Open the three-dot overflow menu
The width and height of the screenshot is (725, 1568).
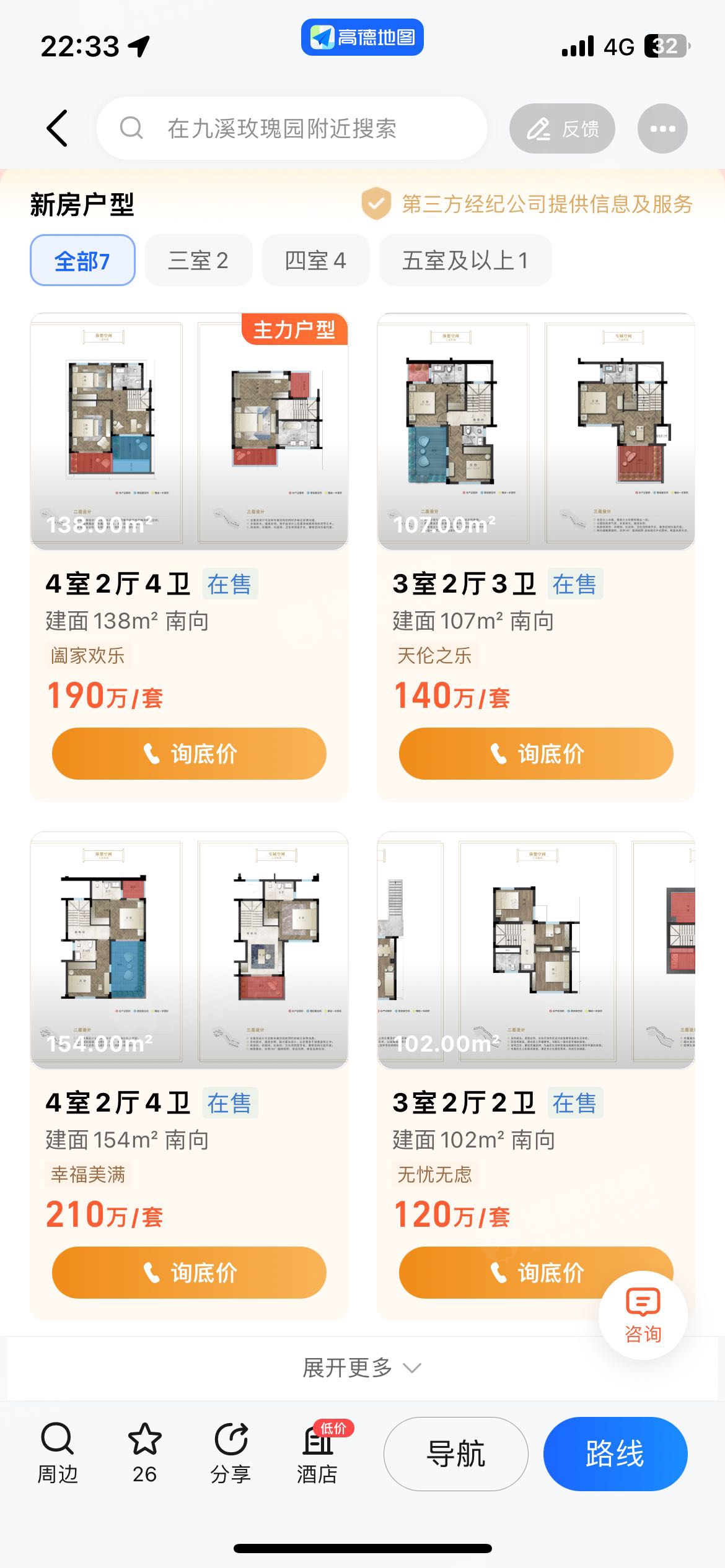[662, 128]
